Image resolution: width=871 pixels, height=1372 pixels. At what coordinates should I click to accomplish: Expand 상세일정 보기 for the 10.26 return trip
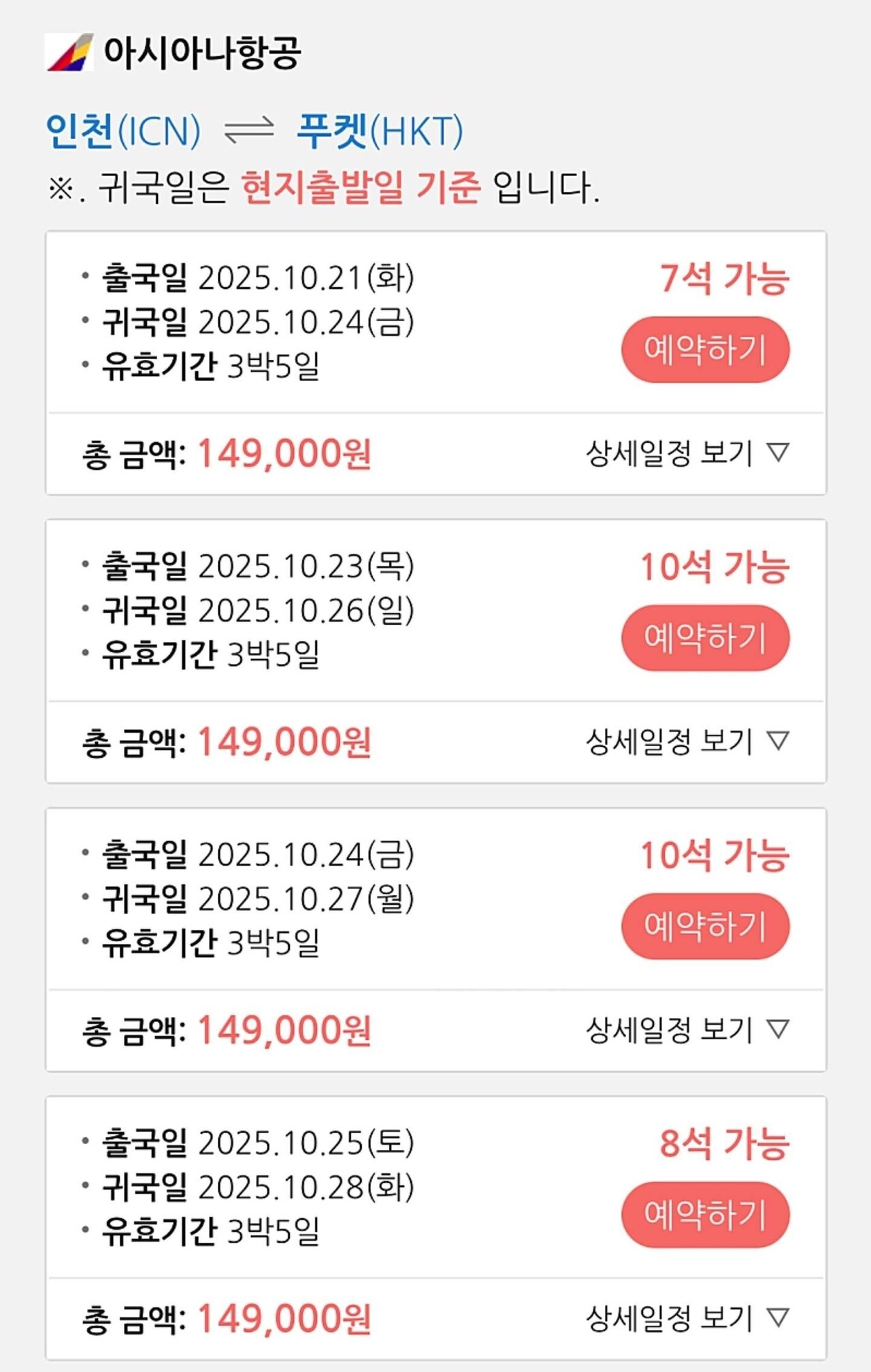coord(687,741)
